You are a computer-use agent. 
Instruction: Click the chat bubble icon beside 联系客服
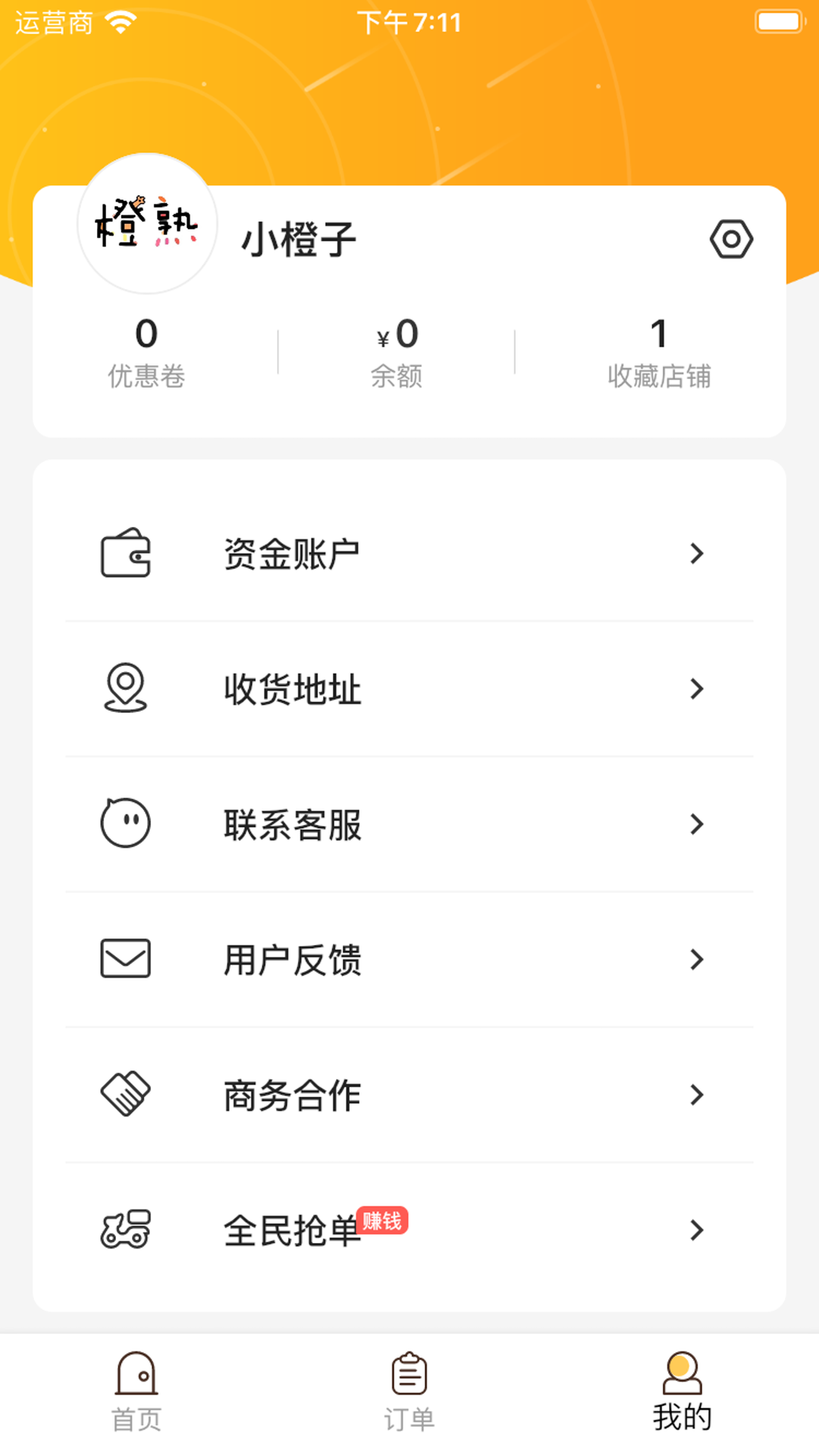[126, 825]
